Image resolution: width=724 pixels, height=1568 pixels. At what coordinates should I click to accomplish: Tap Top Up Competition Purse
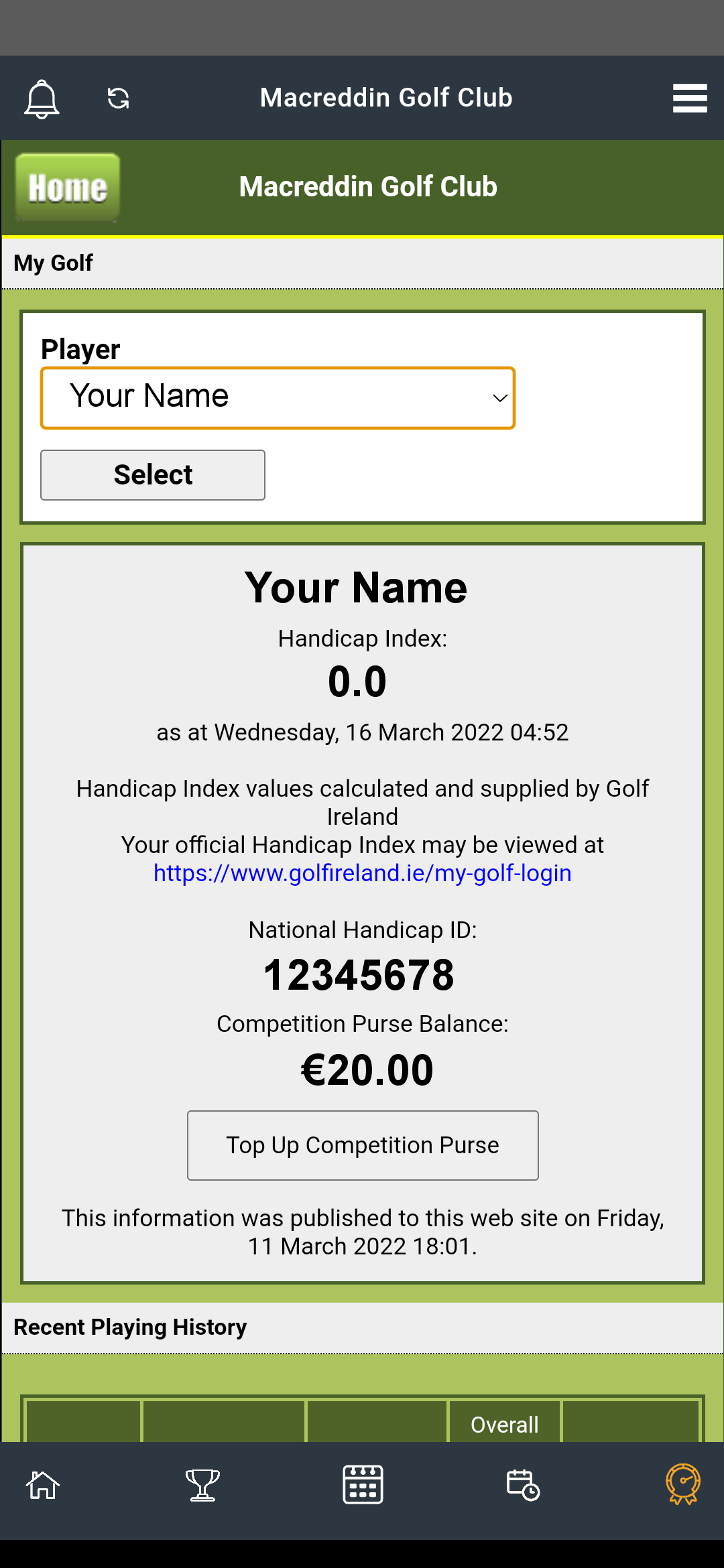coord(363,1145)
